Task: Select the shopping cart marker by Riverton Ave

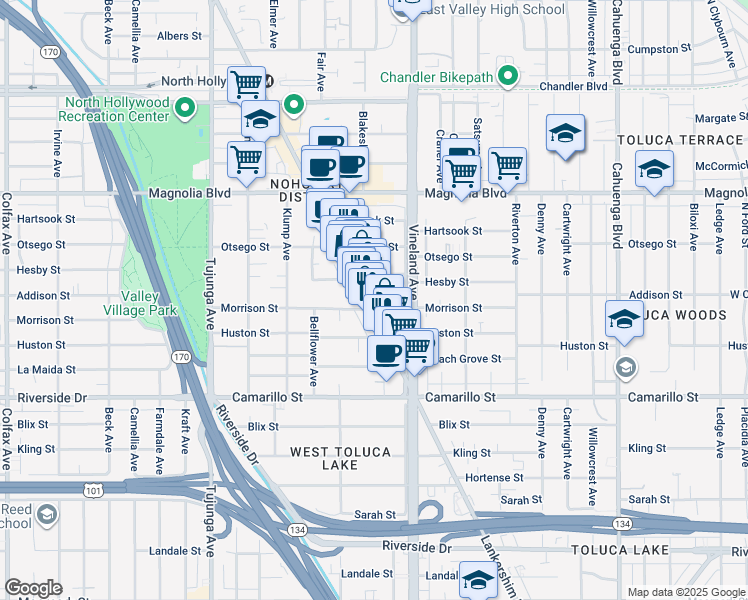Action: [507, 169]
